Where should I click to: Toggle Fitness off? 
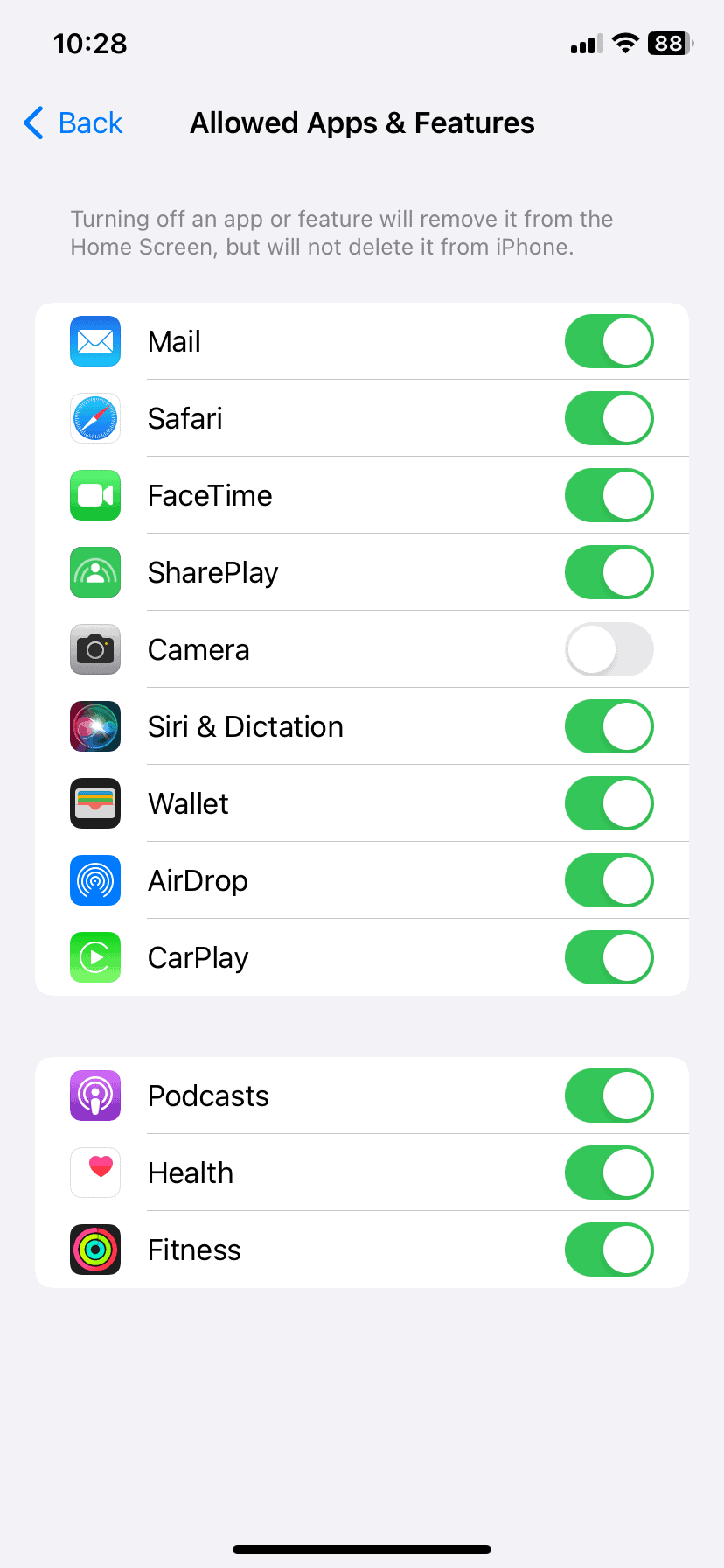(609, 1249)
